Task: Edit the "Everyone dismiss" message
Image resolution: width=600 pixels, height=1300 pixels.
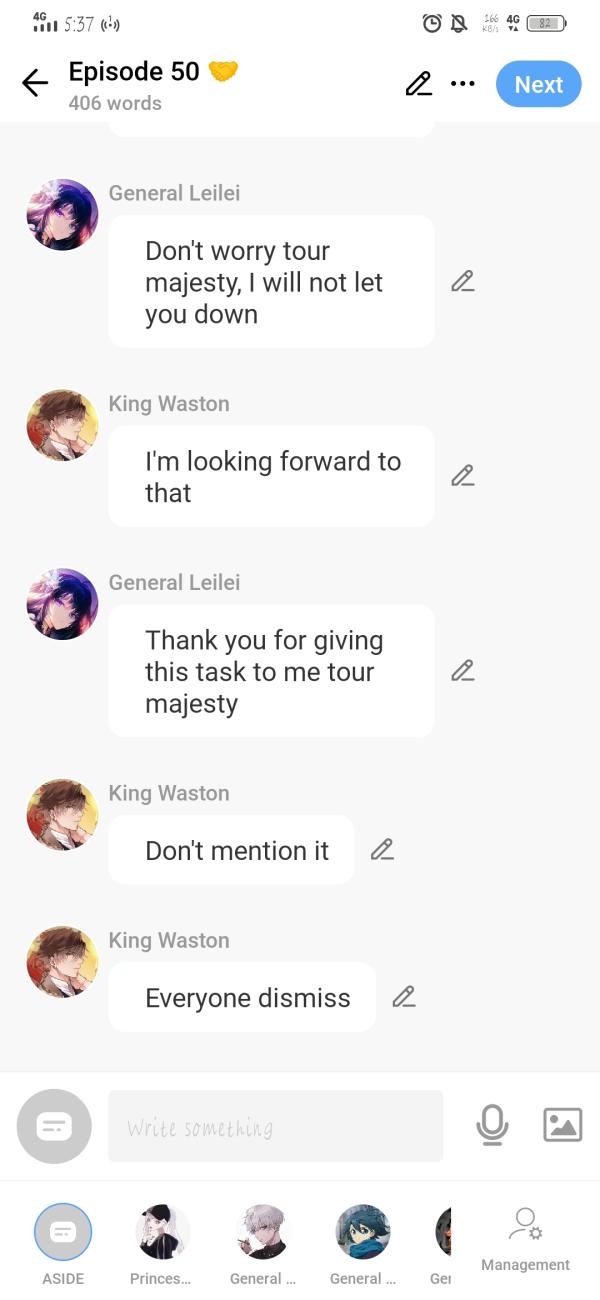Action: 403,997
